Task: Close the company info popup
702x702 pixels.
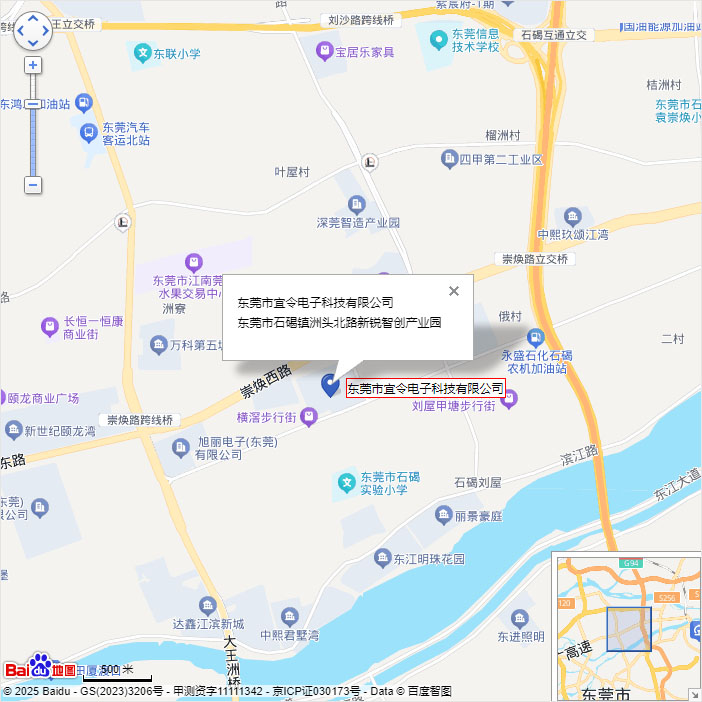Action: [x=454, y=291]
